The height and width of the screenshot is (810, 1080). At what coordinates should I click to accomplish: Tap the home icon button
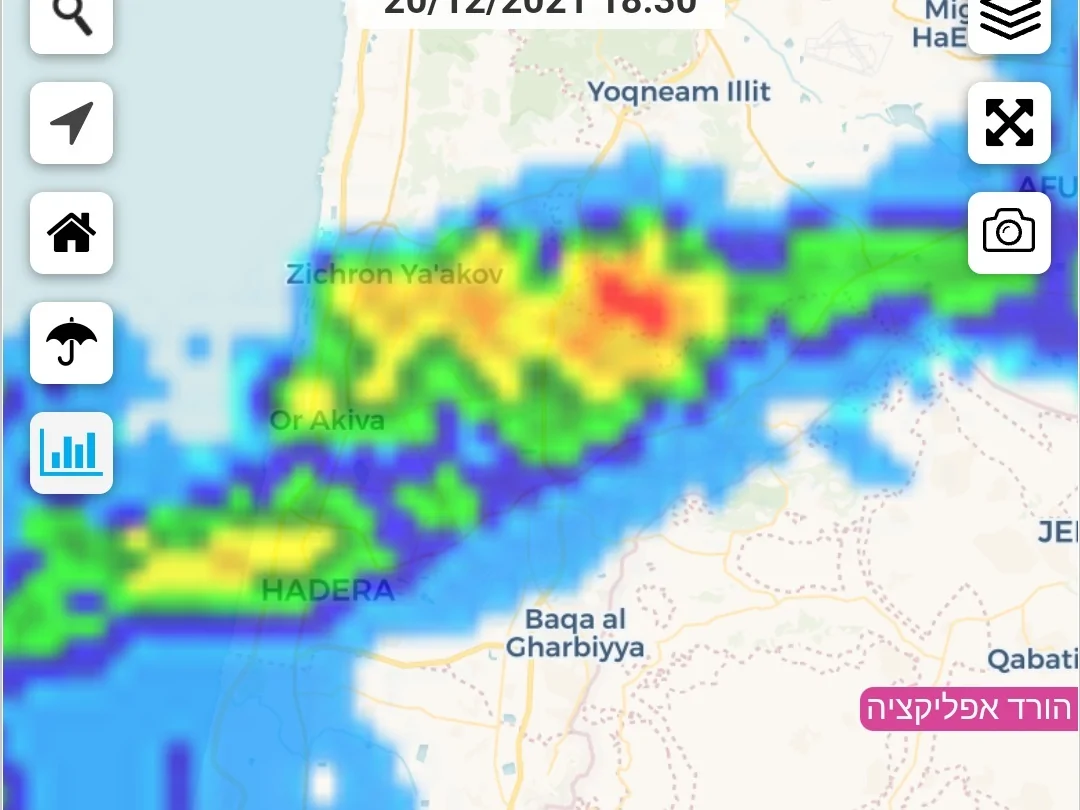click(x=71, y=233)
